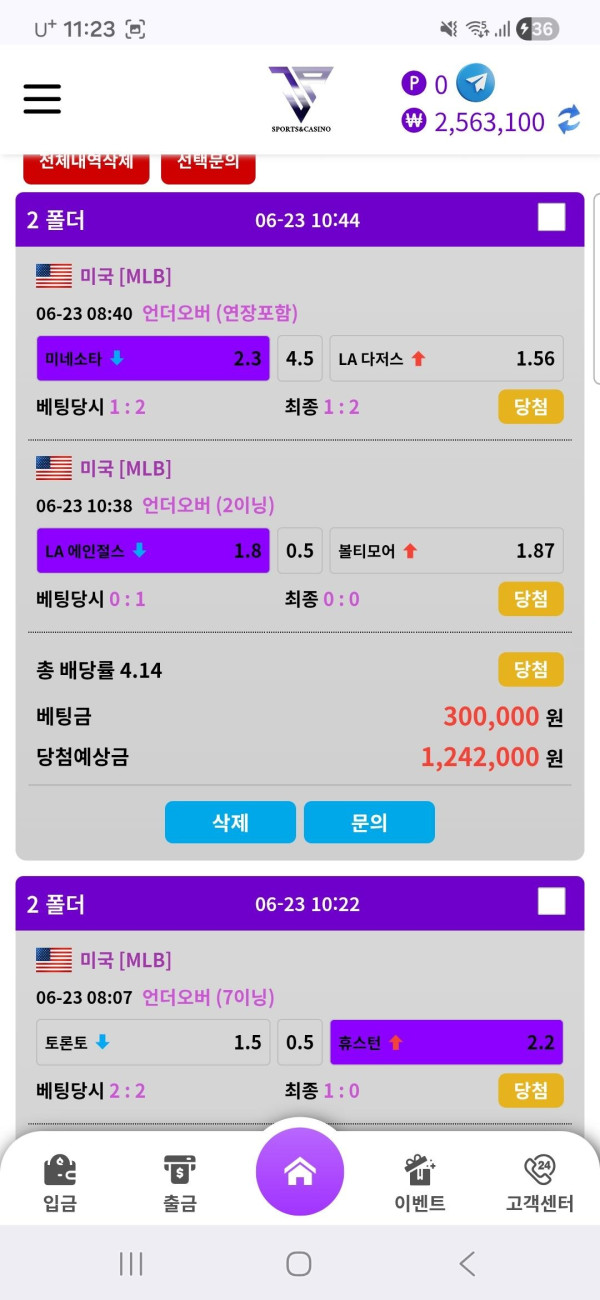Open the Telegram contact icon
The width and height of the screenshot is (600, 1300).
click(475, 83)
